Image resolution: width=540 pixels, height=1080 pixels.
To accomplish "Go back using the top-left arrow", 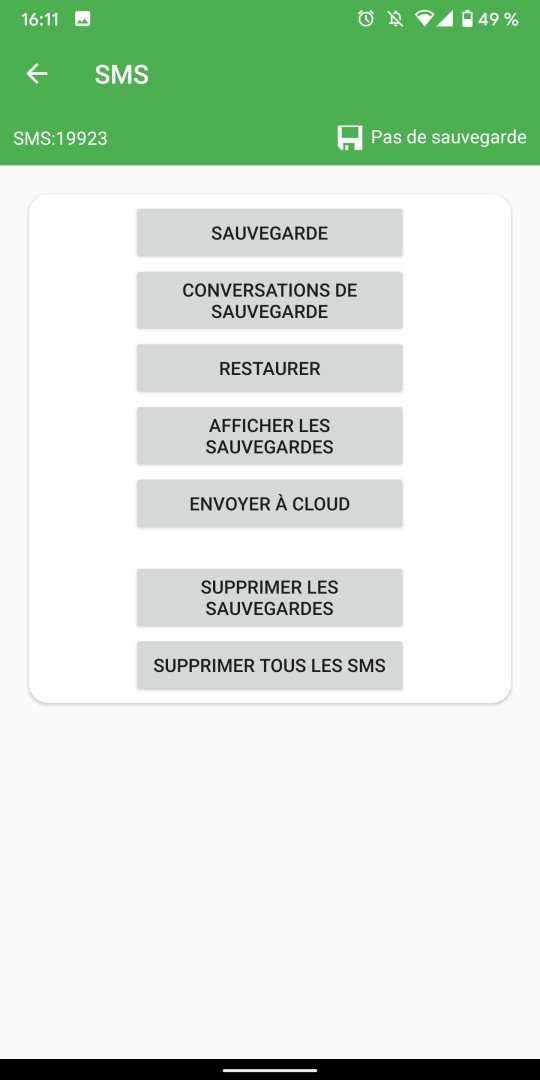I will pyautogui.click(x=37, y=74).
